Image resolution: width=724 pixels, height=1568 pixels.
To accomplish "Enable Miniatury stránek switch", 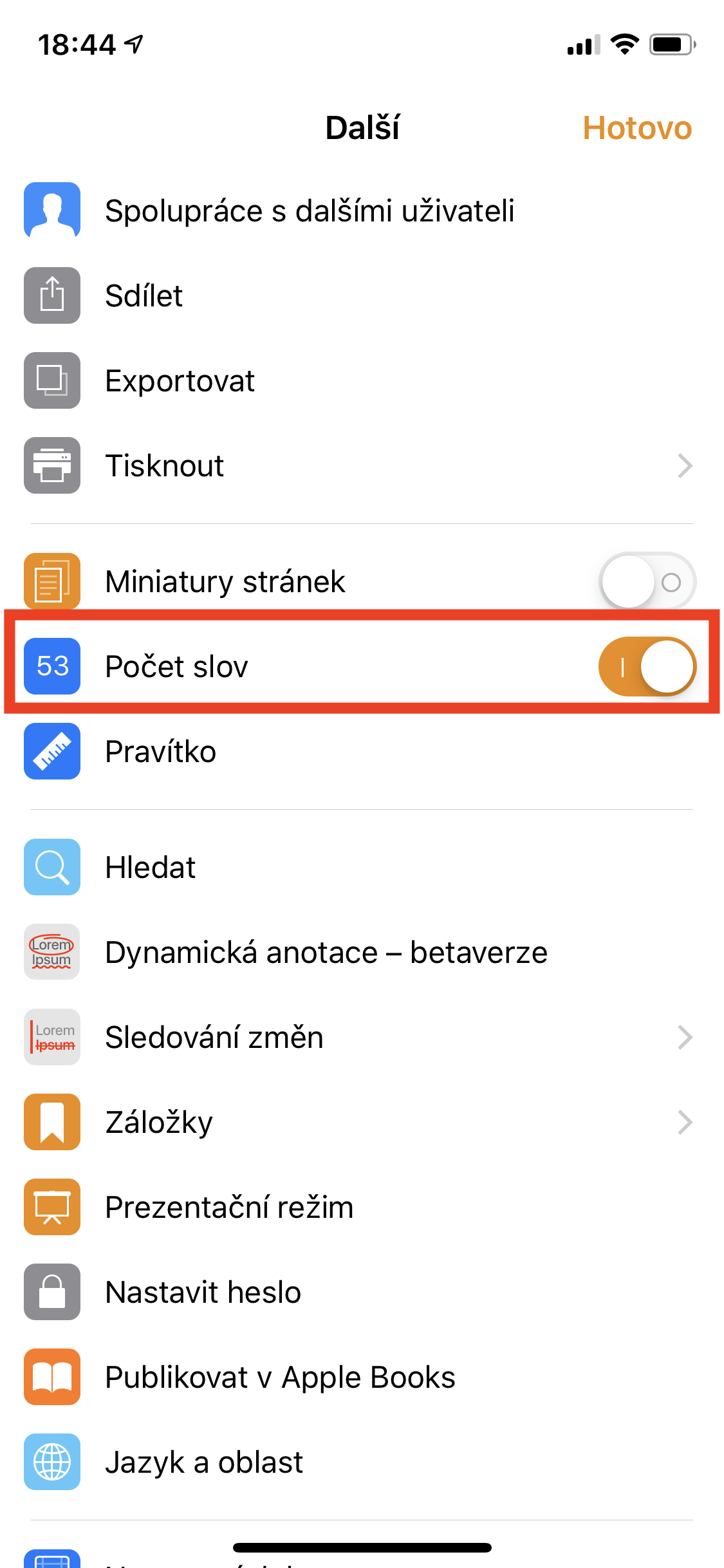I will (647, 582).
